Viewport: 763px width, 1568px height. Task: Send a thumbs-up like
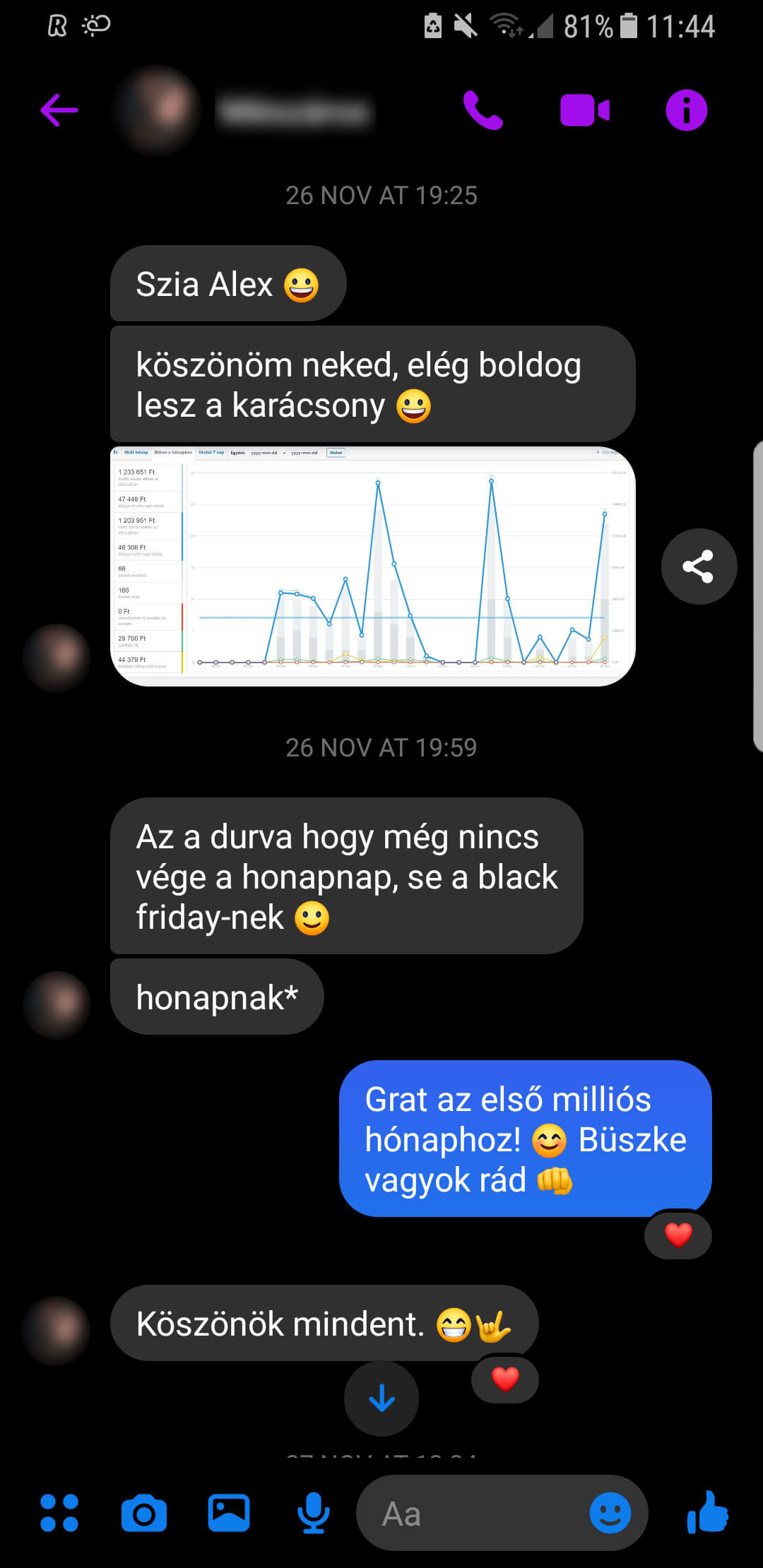(x=707, y=1511)
